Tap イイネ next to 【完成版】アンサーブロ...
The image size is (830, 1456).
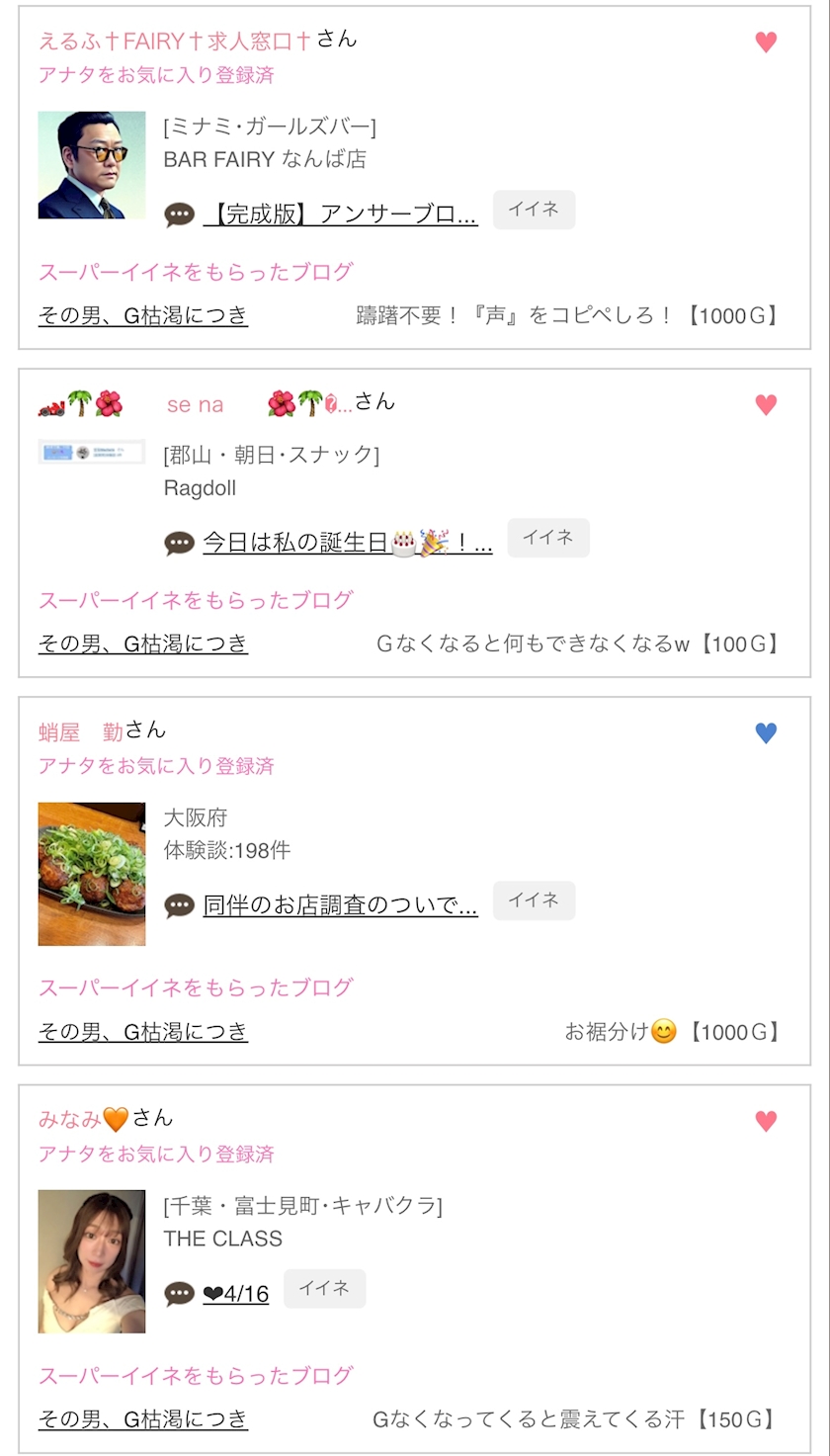[534, 210]
